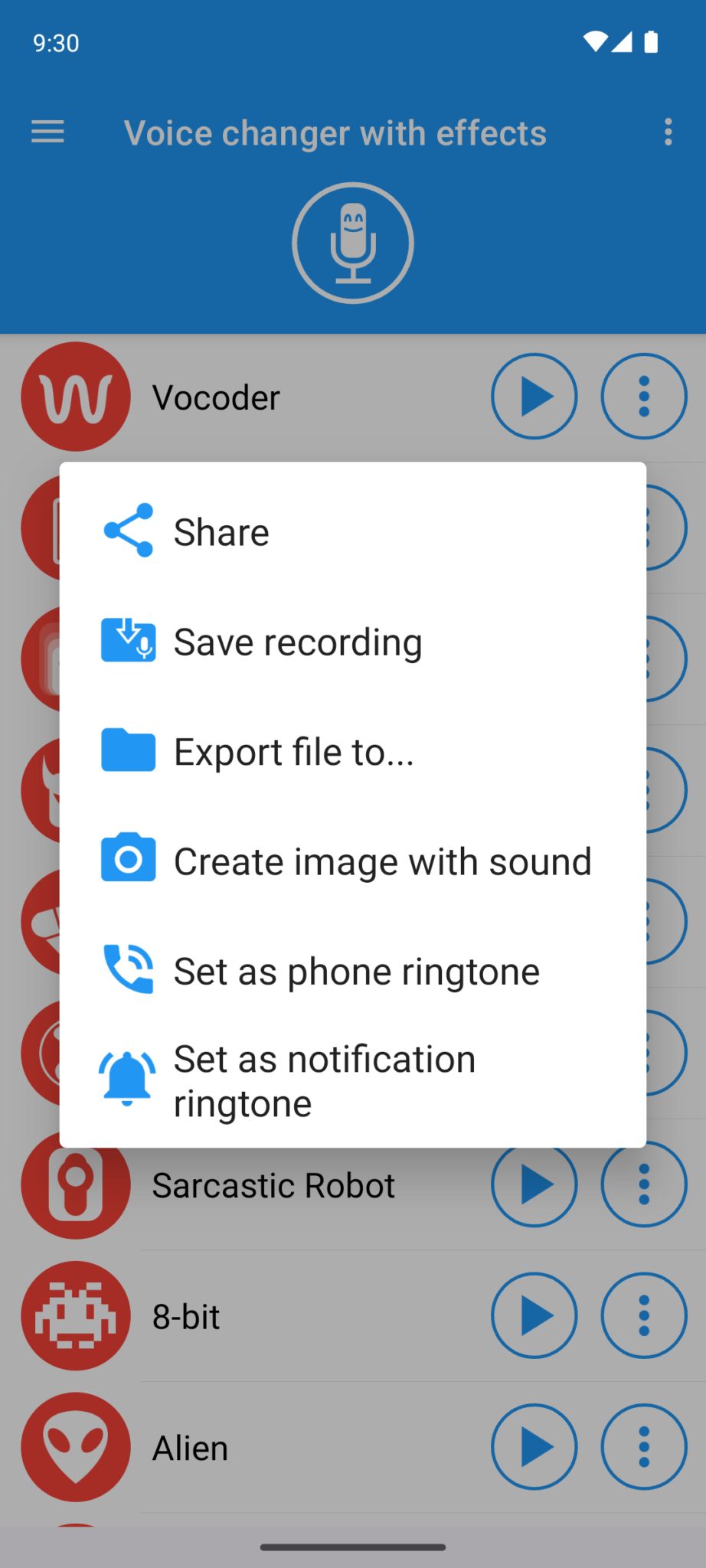Tap the Share icon in the popup menu
This screenshot has width=706, height=1568.
(128, 531)
